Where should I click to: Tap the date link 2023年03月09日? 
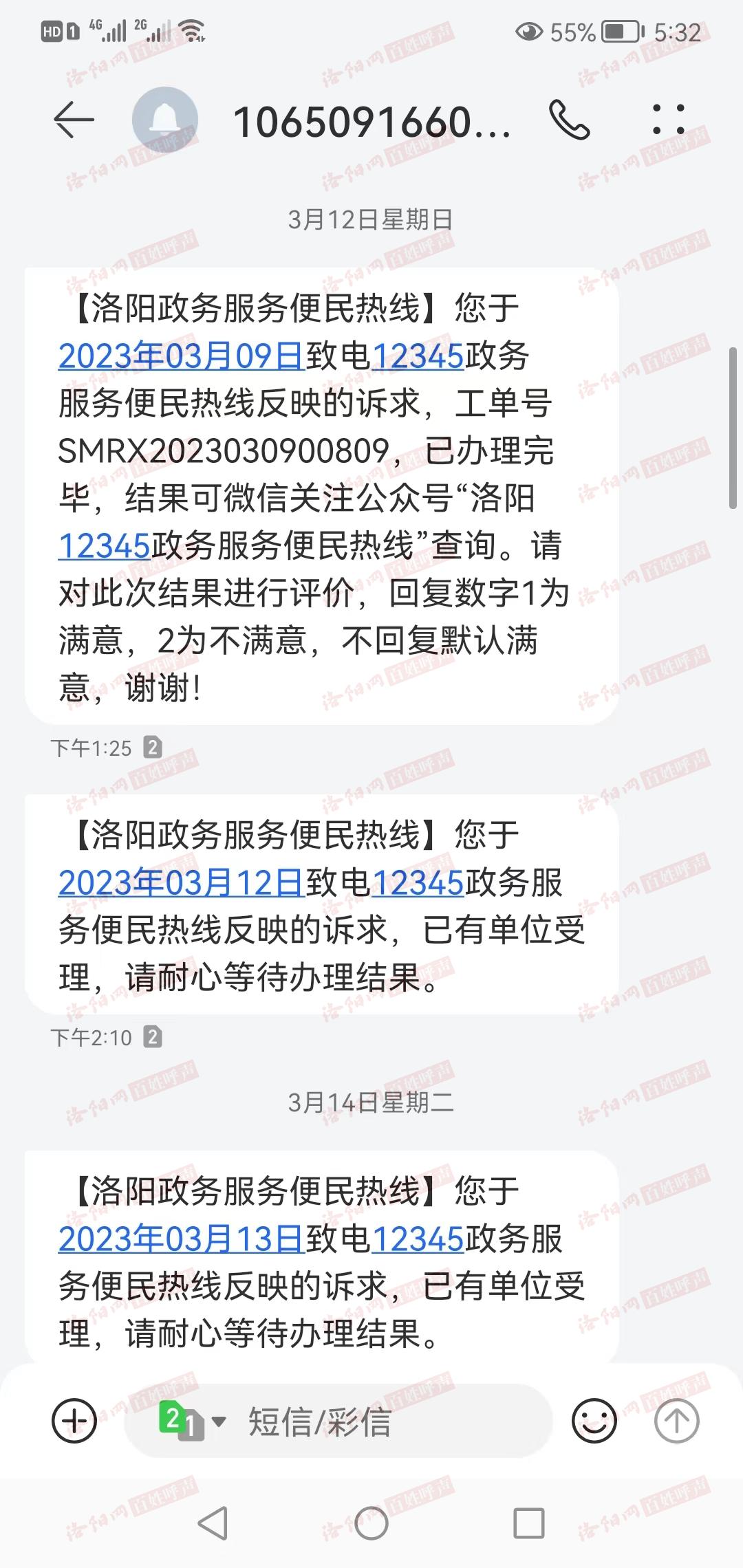coord(181,356)
